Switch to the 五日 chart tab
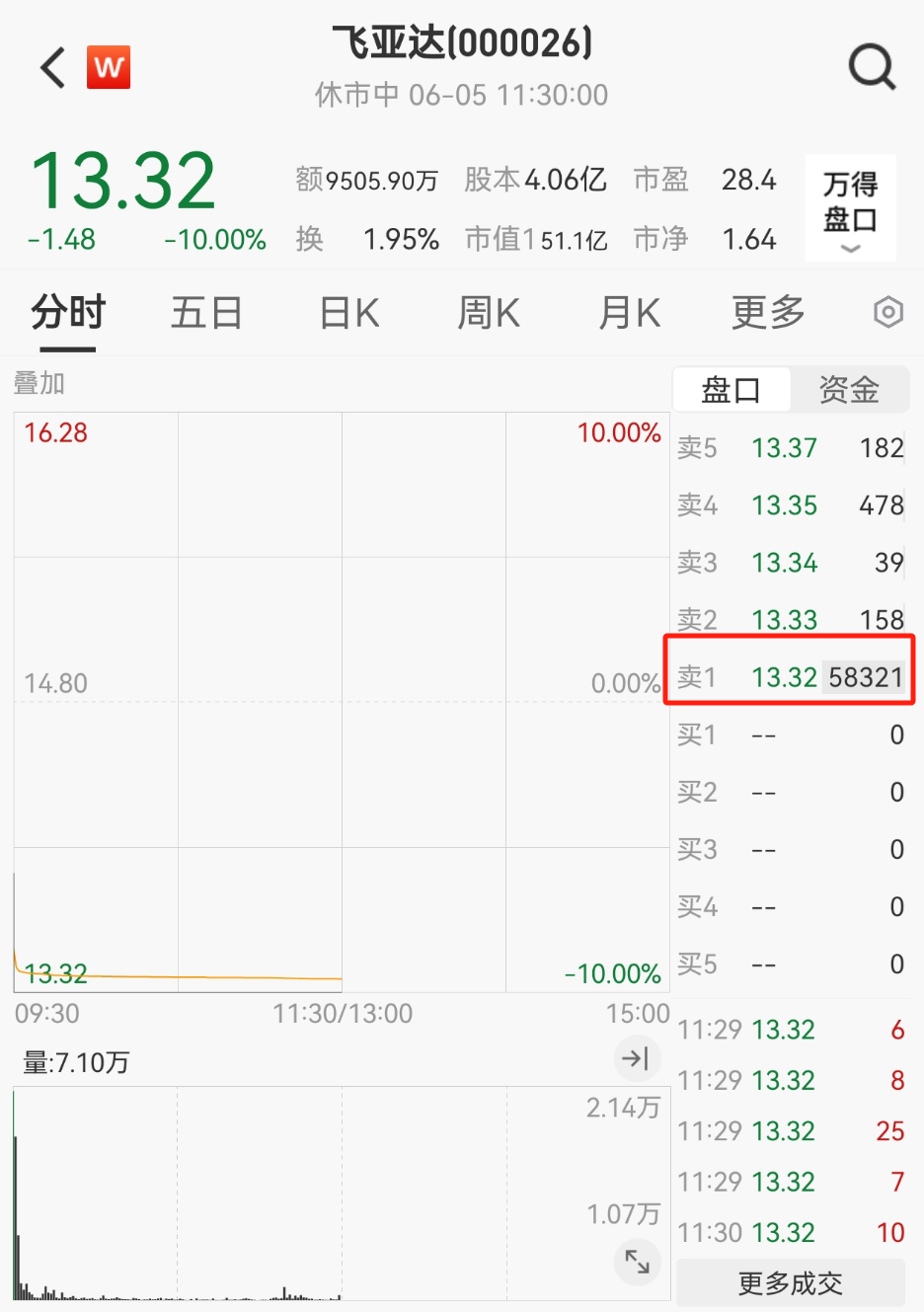Viewport: 924px width, 1312px height. (206, 314)
